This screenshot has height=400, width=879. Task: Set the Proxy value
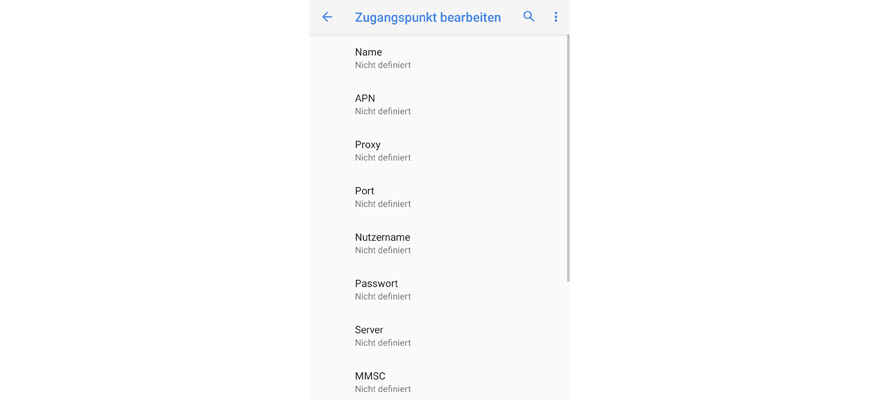[440, 150]
